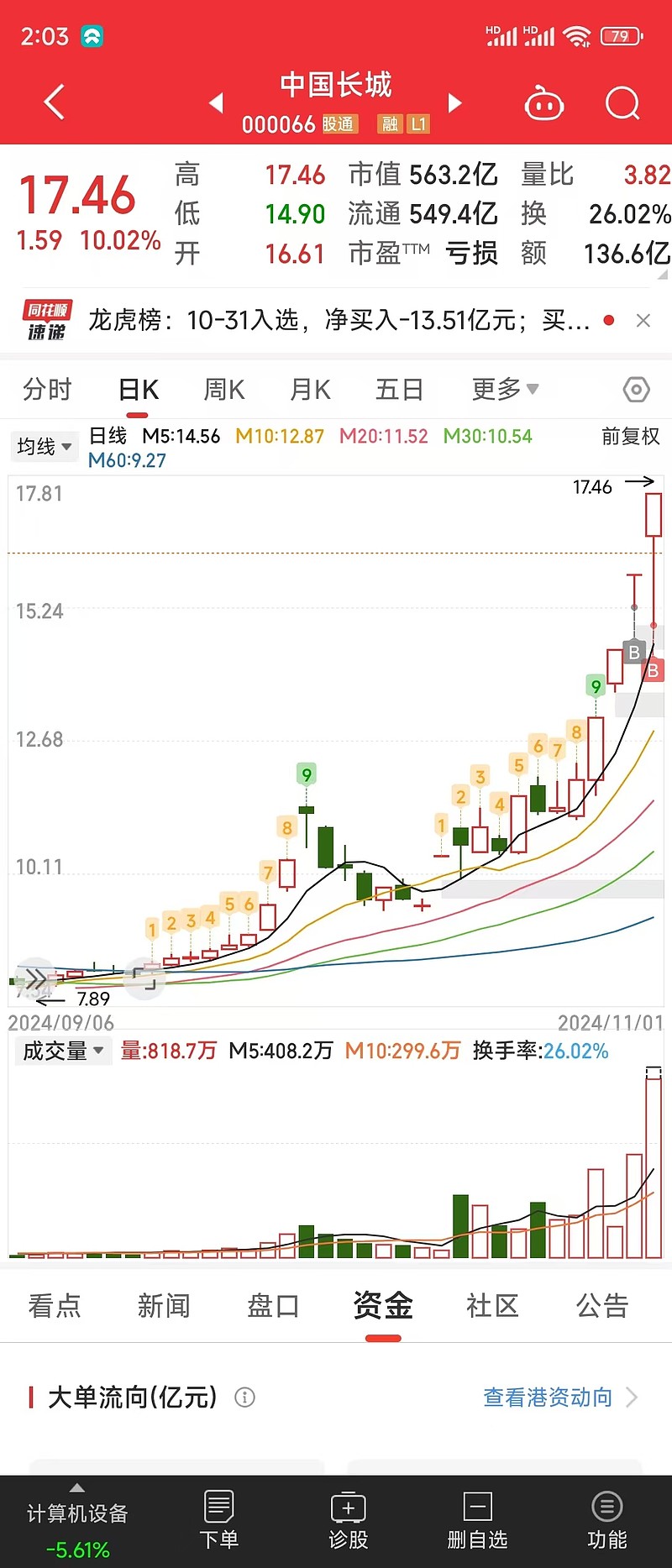Image resolution: width=672 pixels, height=1568 pixels.
Task: Rewind the chart with the double-arrow icon
Action: coord(35,977)
